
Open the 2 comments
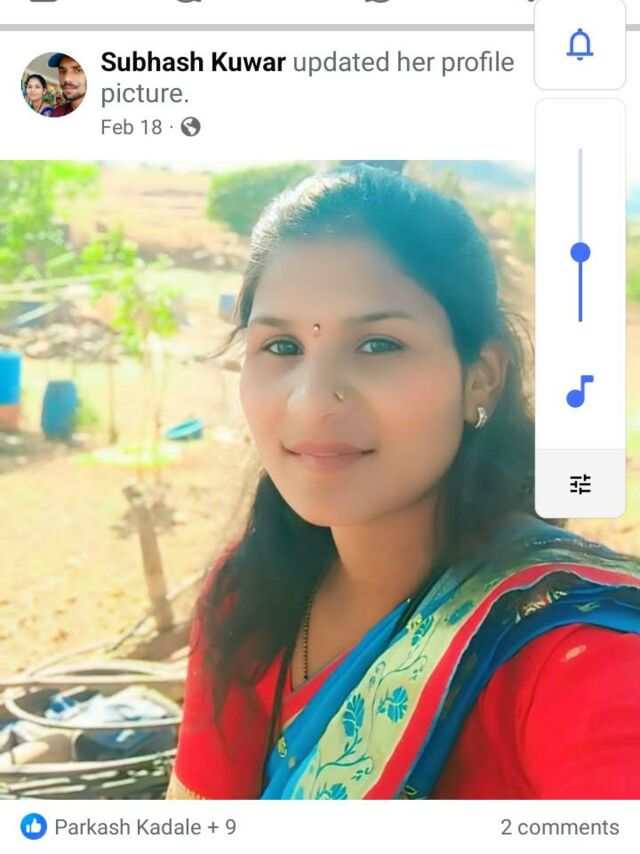[x=559, y=827]
